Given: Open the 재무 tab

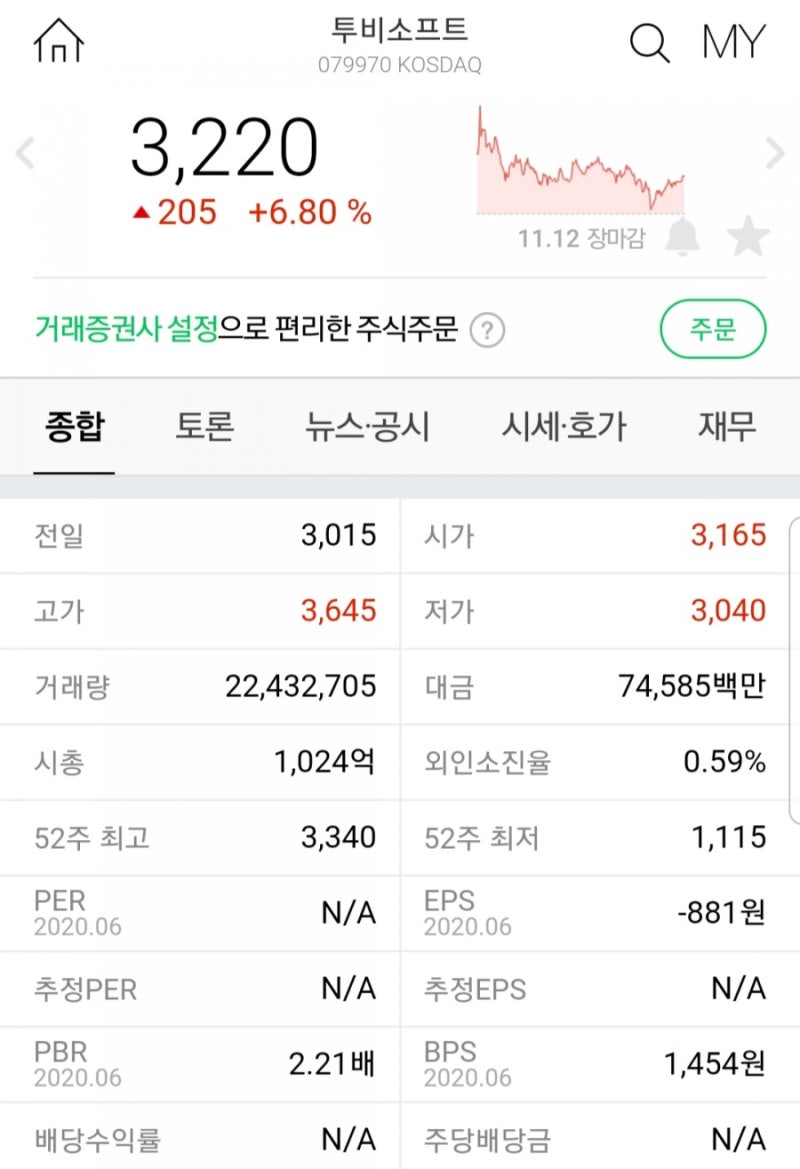Looking at the screenshot, I should click(x=727, y=426).
